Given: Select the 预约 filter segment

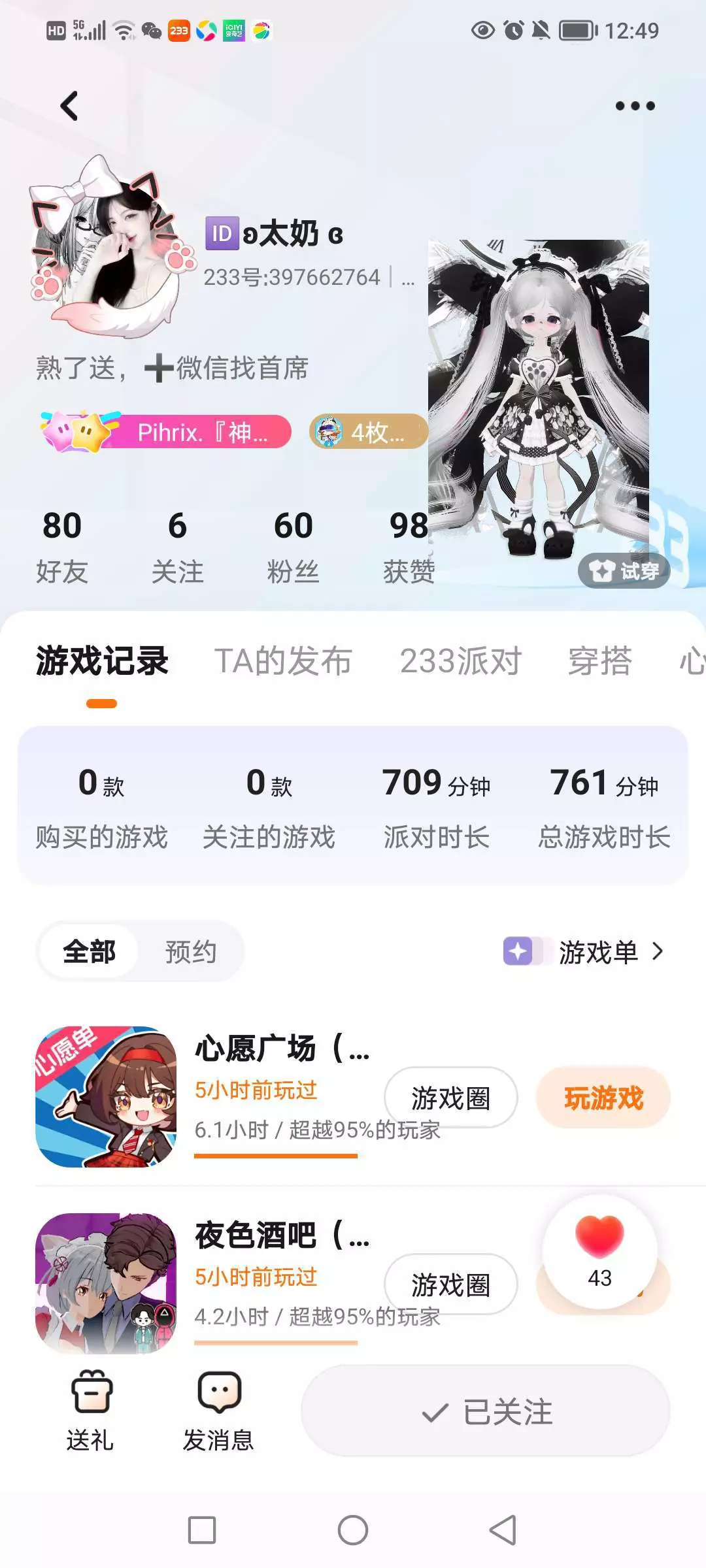Looking at the screenshot, I should tap(190, 952).
